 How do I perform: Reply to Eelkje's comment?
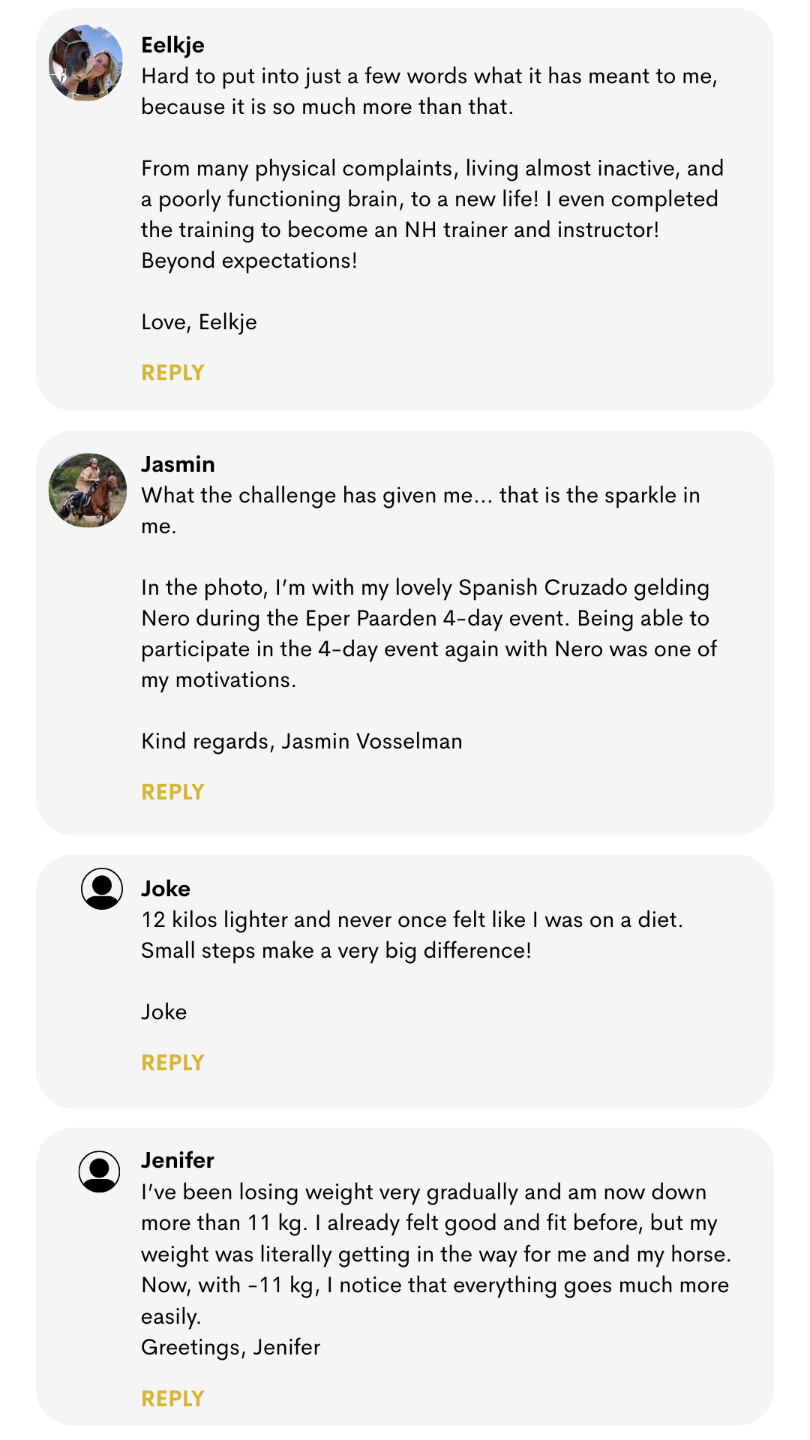coord(172,373)
